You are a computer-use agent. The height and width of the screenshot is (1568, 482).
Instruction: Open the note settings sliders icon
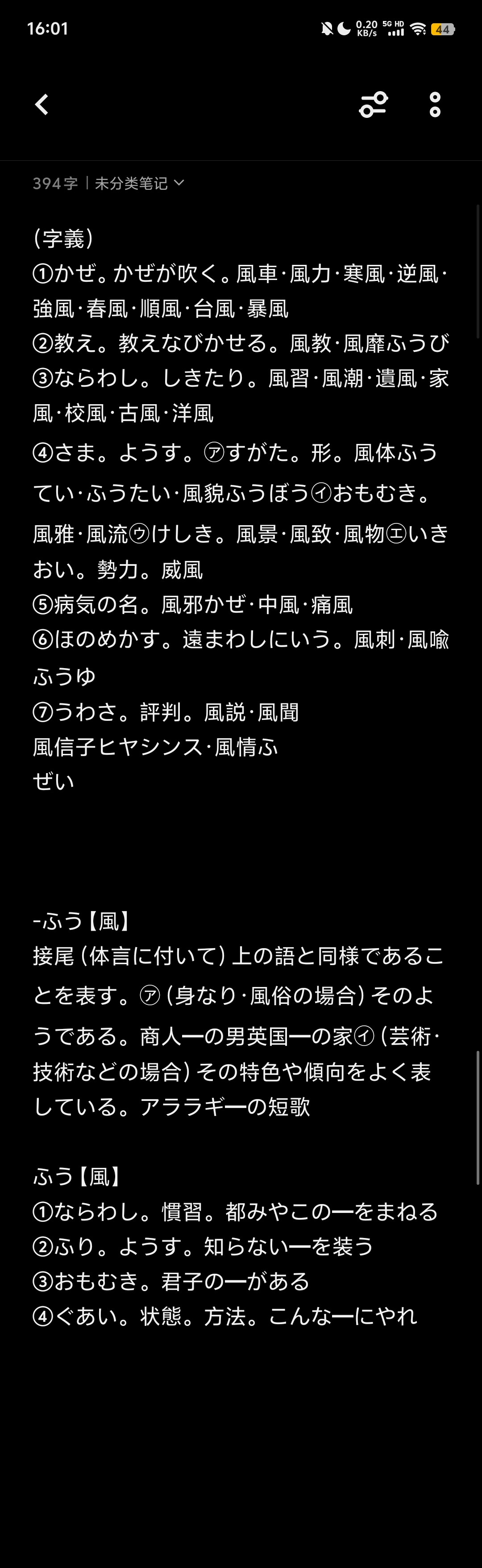pyautogui.click(x=373, y=105)
